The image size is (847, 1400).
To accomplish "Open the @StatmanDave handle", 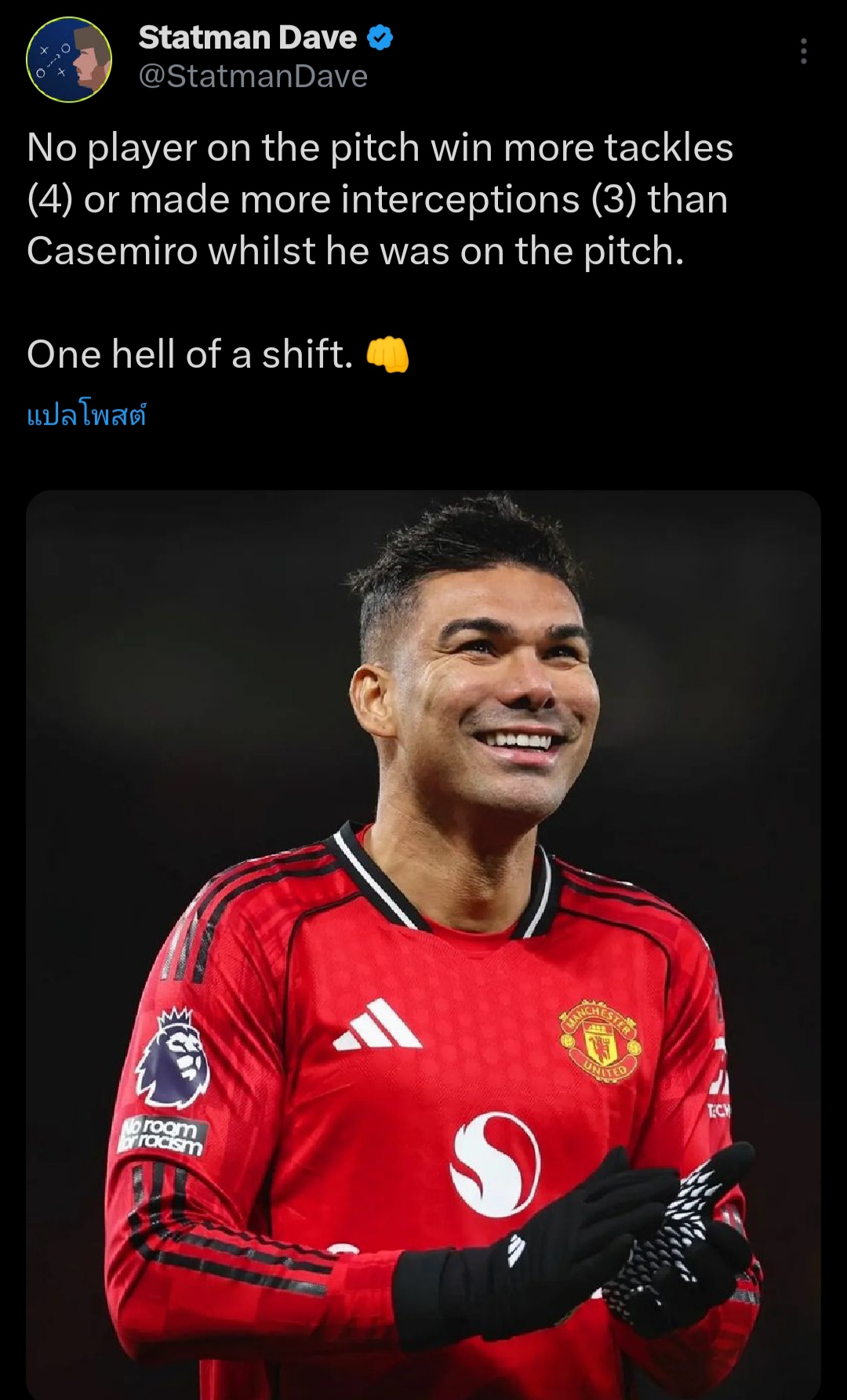I will pyautogui.click(x=253, y=77).
